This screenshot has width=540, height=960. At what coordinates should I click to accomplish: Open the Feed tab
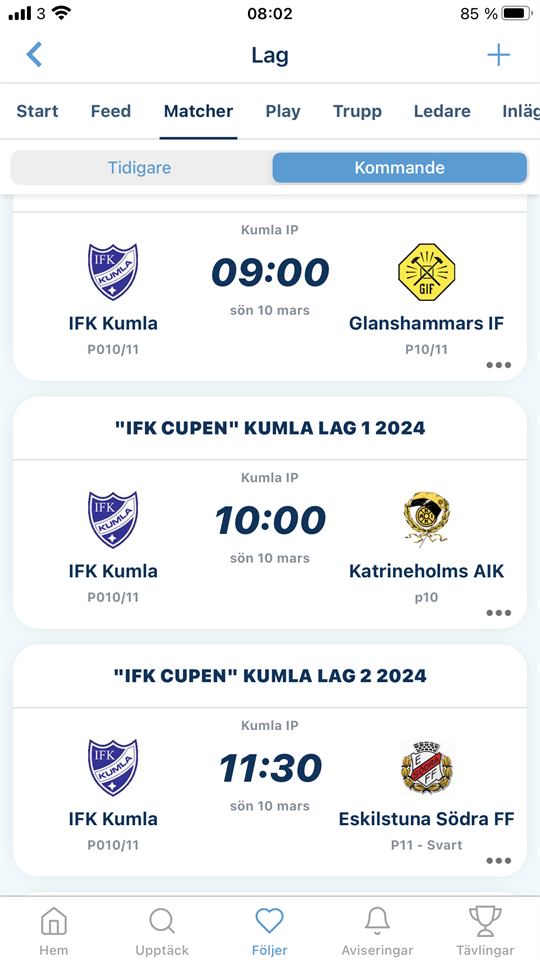[111, 111]
